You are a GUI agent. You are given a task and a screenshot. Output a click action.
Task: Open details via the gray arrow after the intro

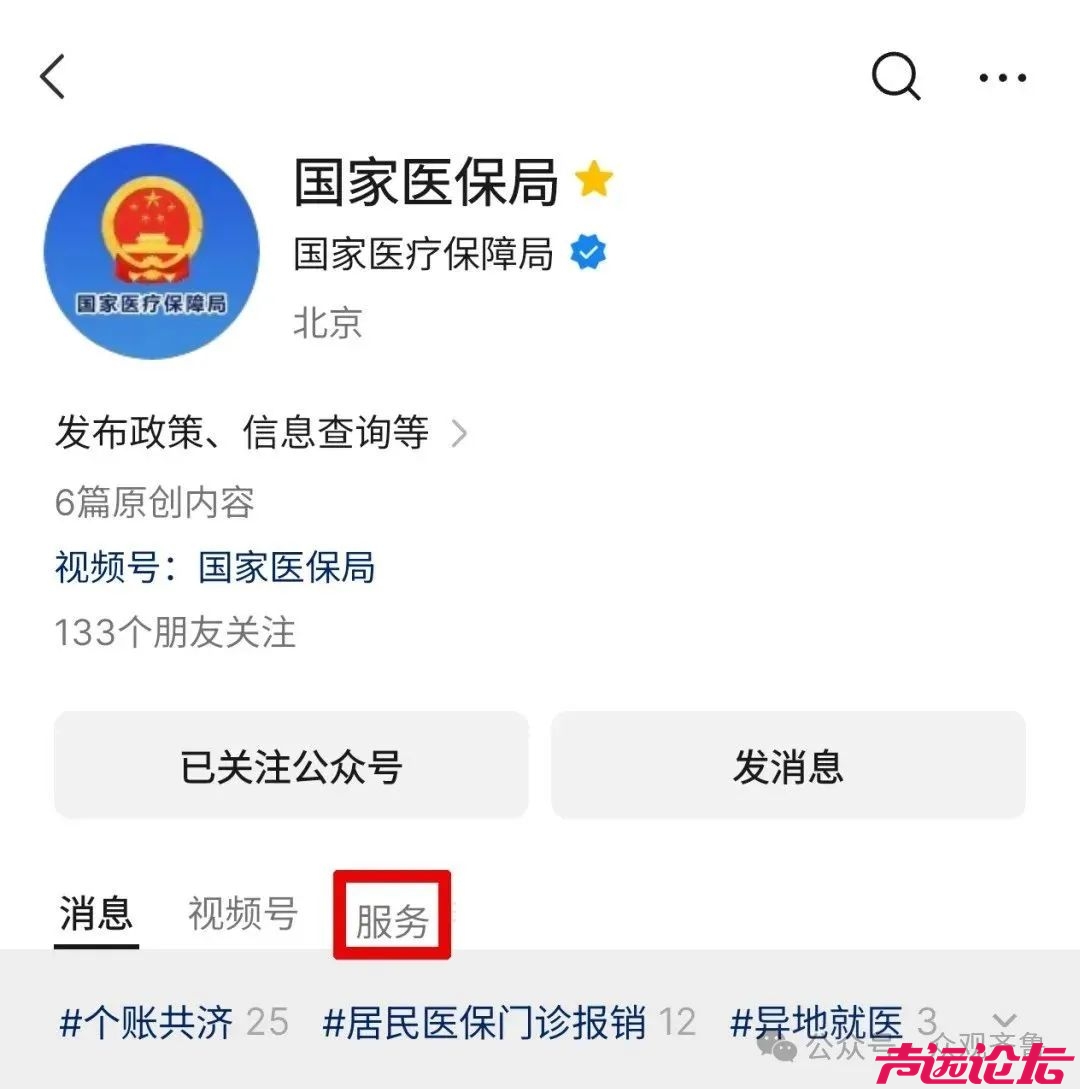pos(461,434)
